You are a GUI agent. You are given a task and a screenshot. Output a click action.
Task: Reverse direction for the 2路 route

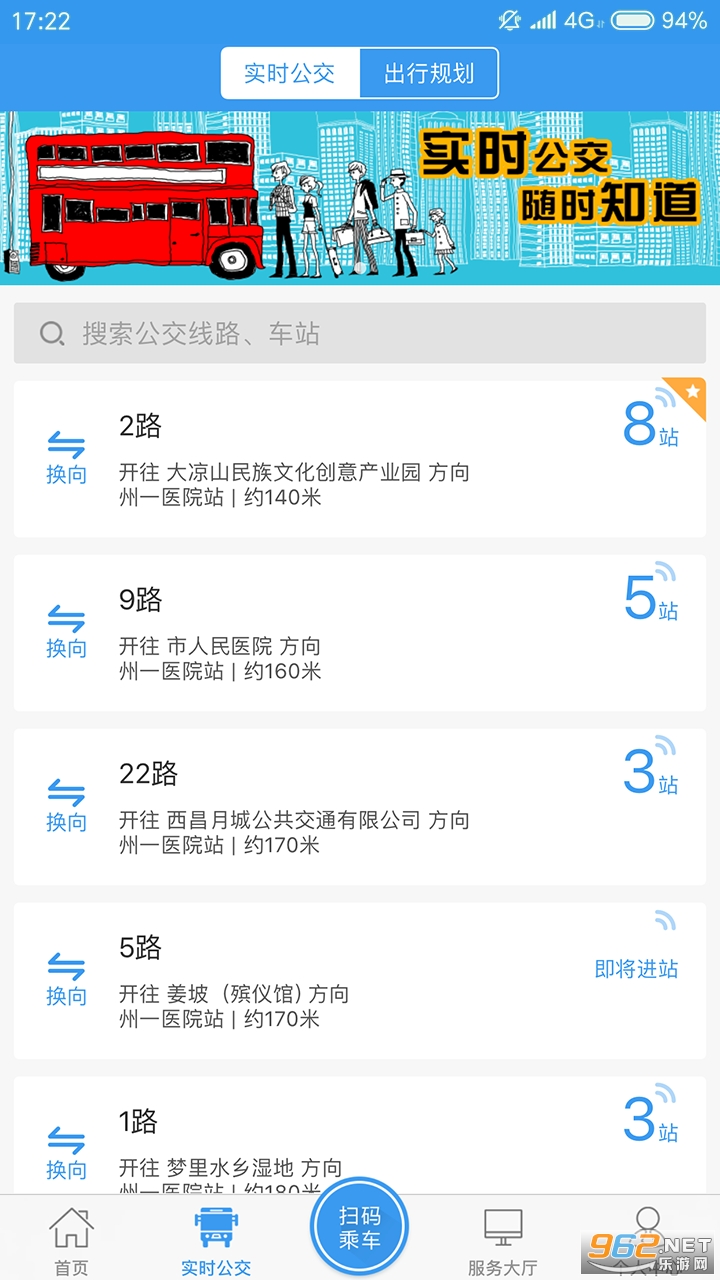pos(66,459)
